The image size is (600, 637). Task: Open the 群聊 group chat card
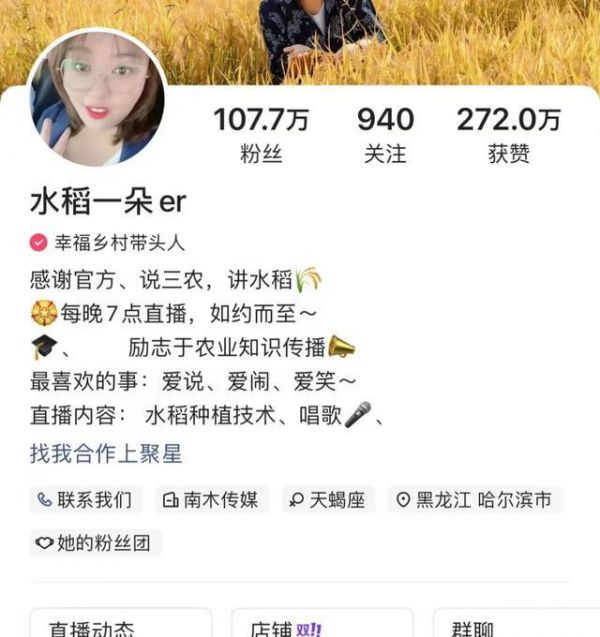[515, 625]
